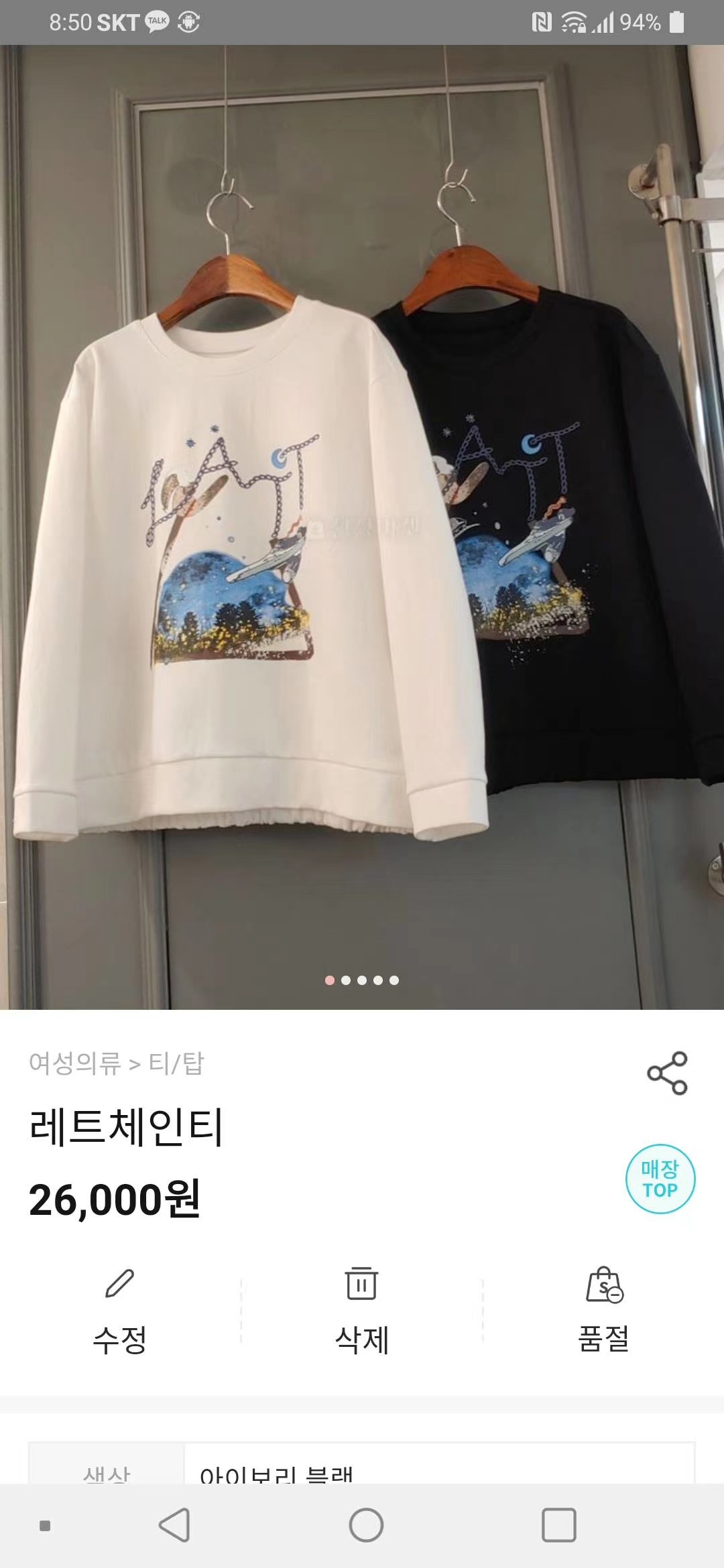The width and height of the screenshot is (724, 1568).
Task: Delete the product with 삭제
Action: tap(361, 1311)
